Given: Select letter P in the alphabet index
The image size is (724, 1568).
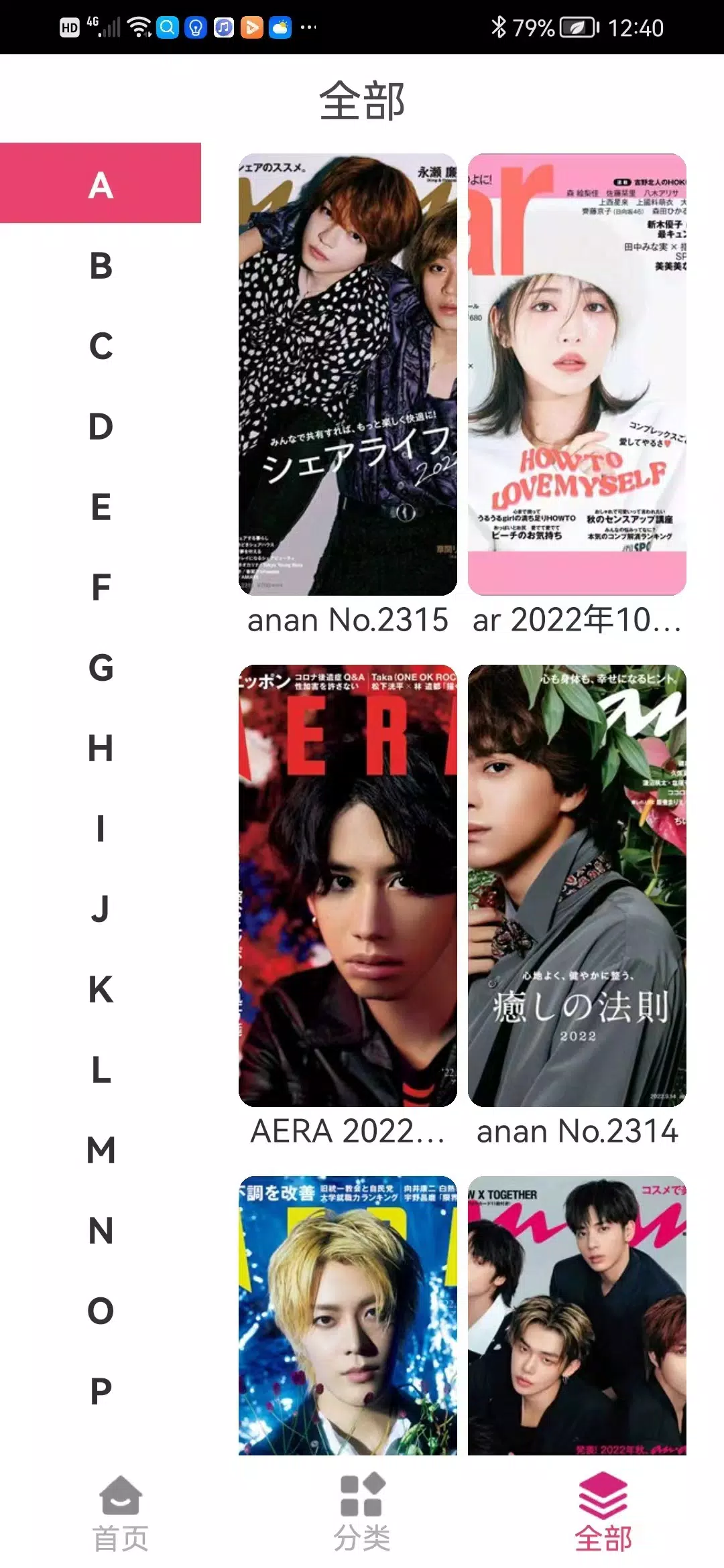Looking at the screenshot, I should [101, 1391].
